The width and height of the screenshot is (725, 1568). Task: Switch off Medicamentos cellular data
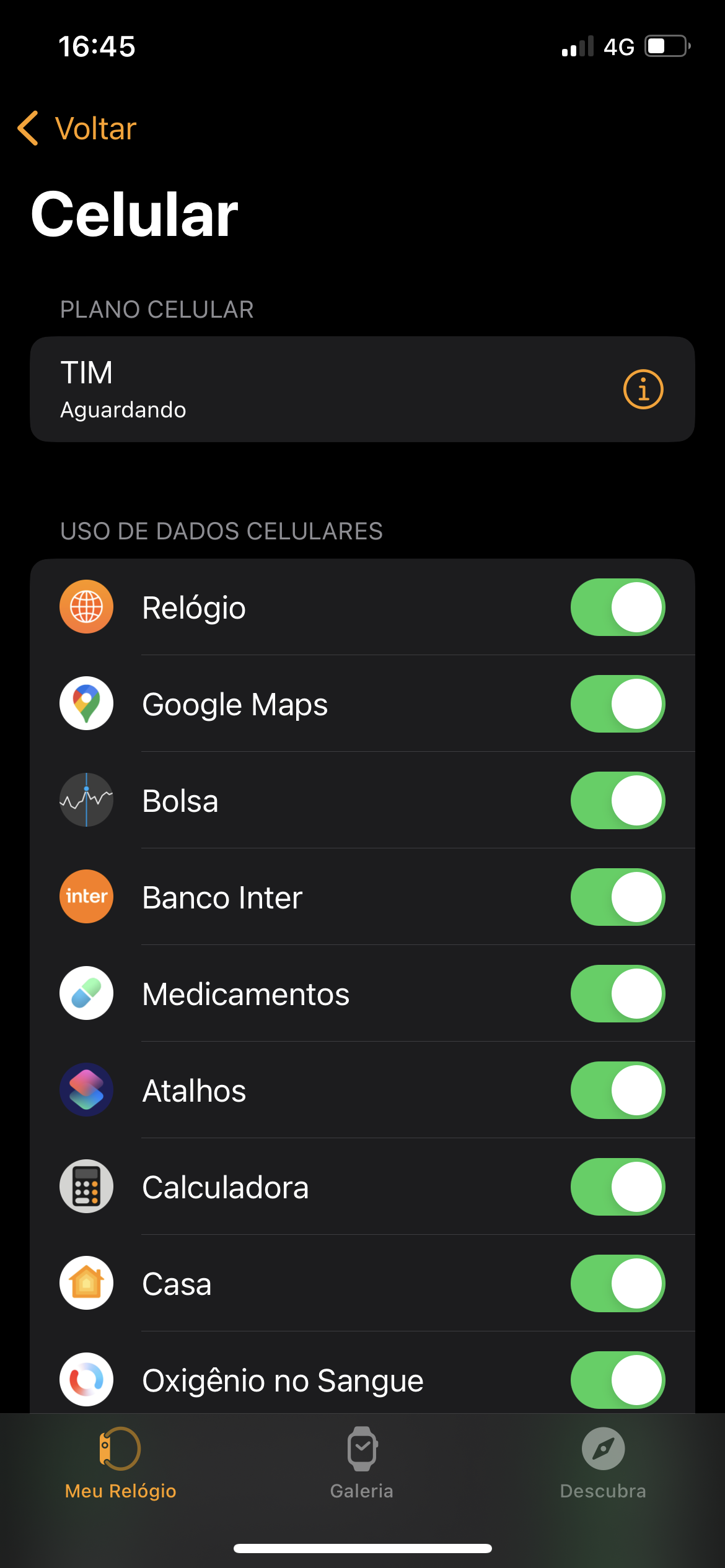coord(617,994)
